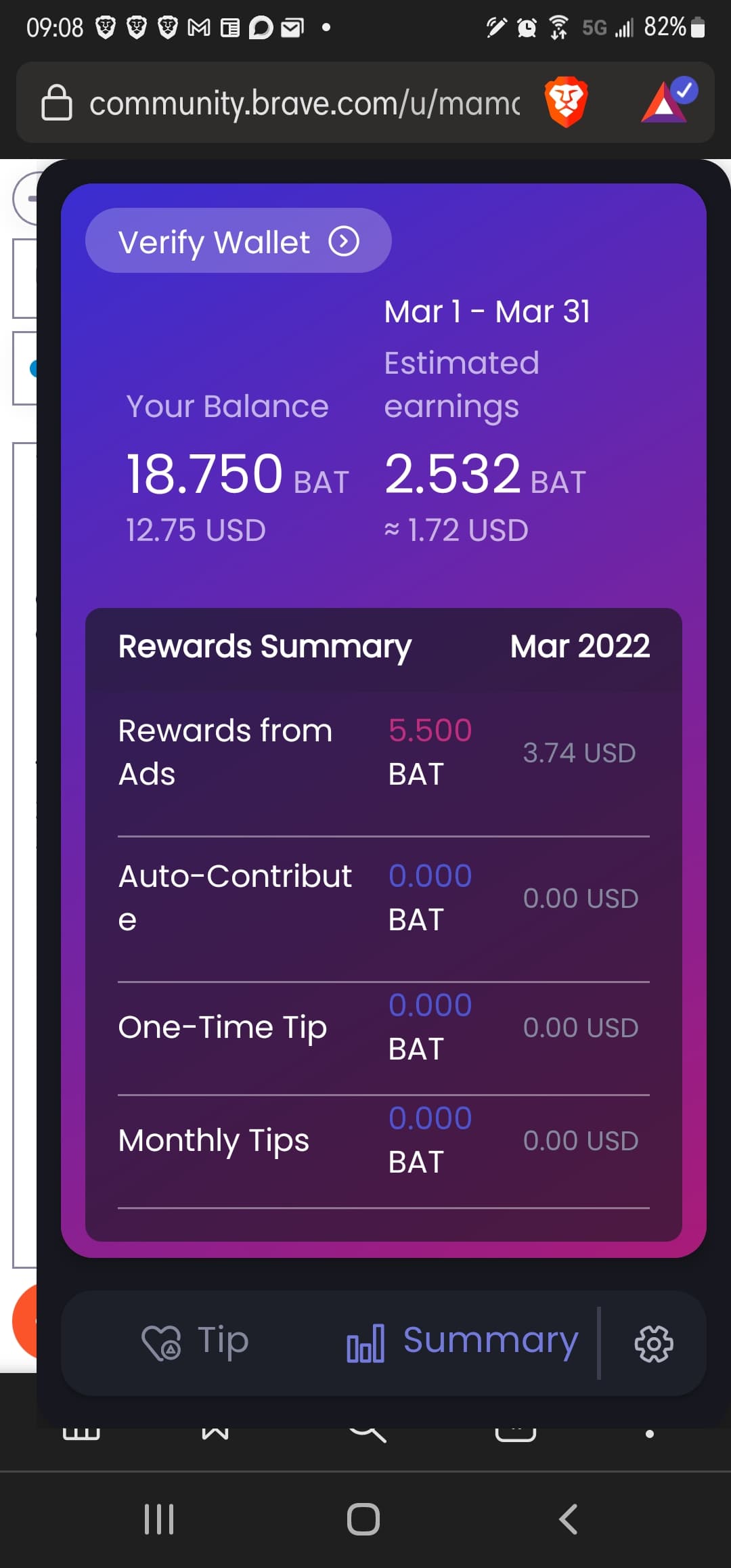731x1568 pixels.
Task: Tap the Verify Wallet button
Action: point(238,241)
